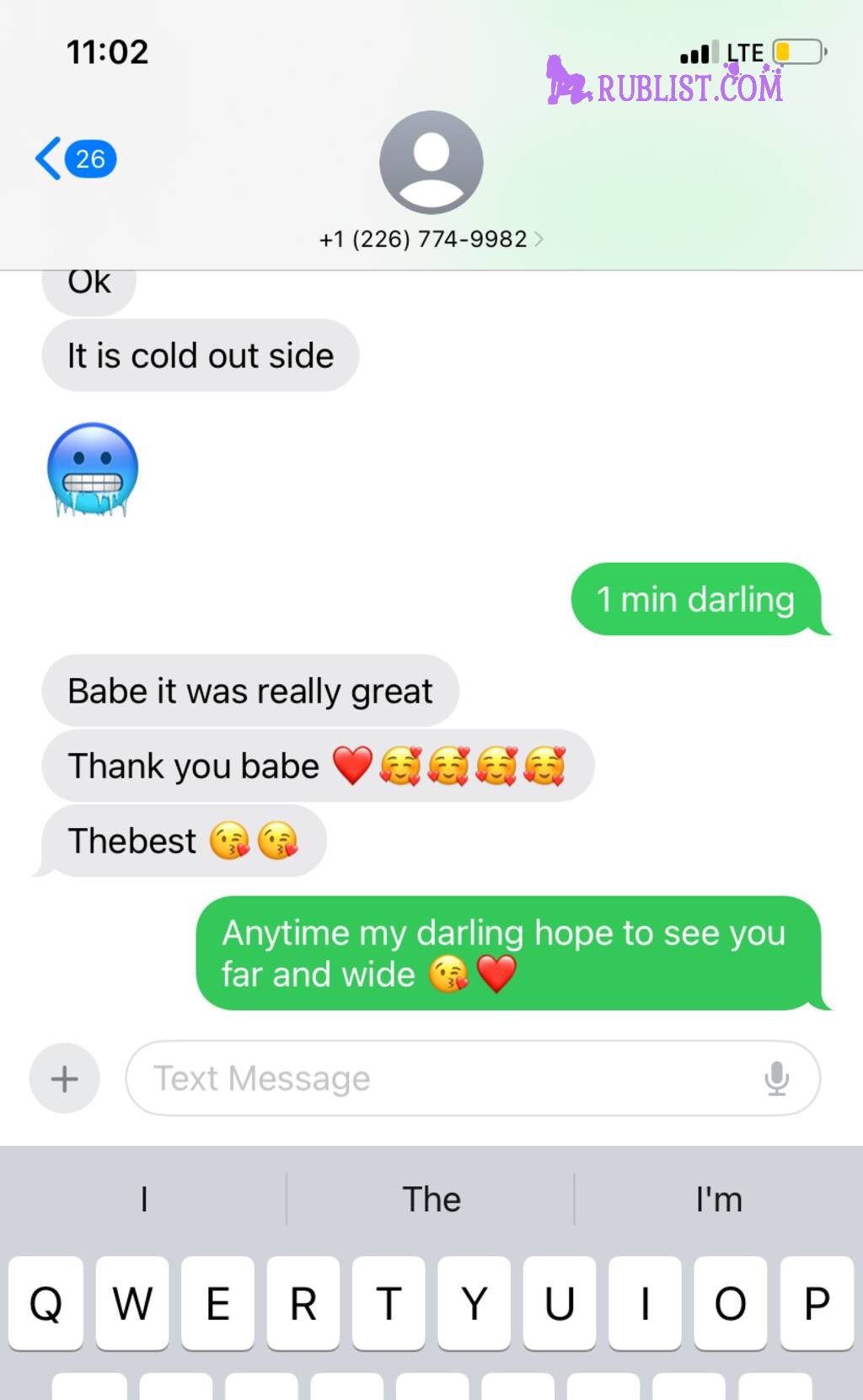
Task: Type the letter Q key
Action: click(x=46, y=1303)
